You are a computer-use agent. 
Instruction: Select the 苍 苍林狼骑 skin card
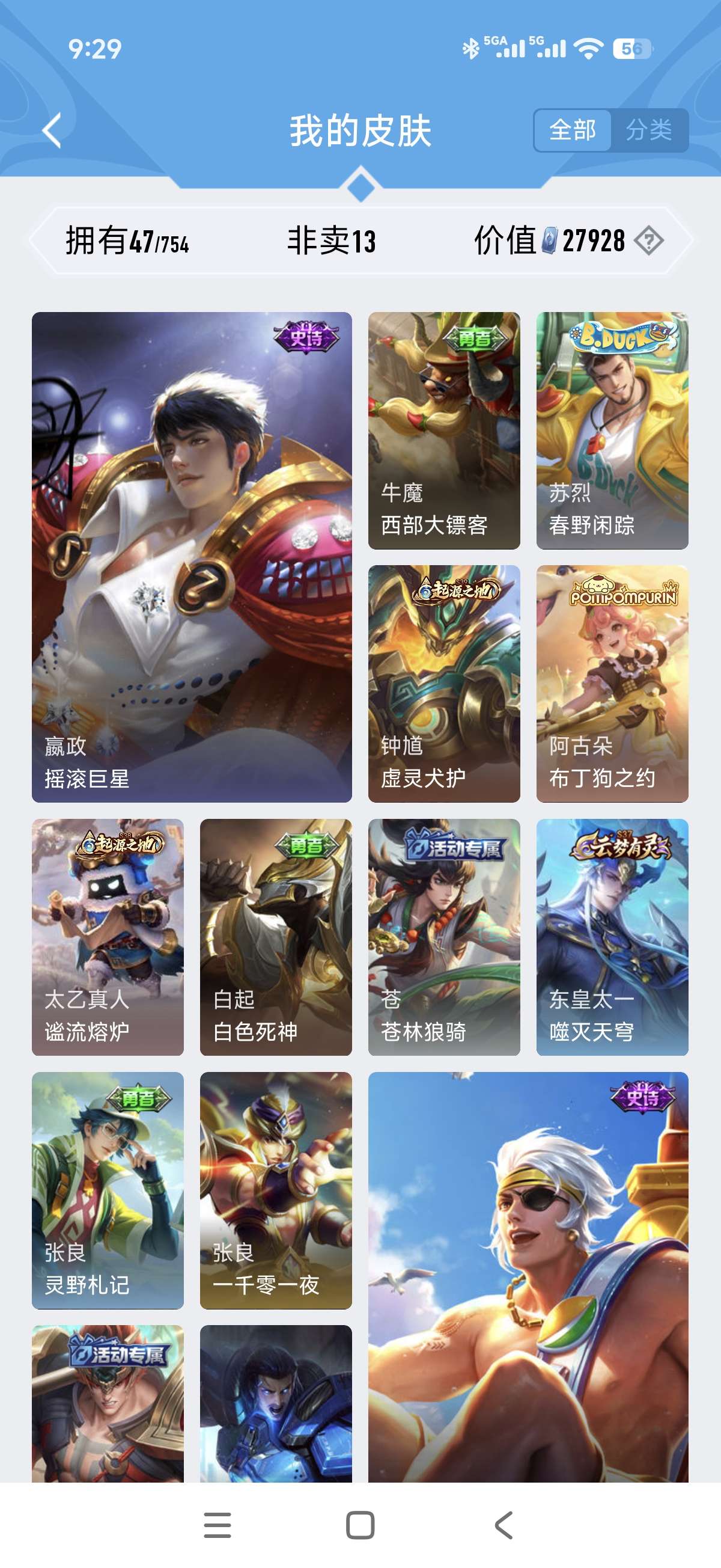(x=443, y=937)
